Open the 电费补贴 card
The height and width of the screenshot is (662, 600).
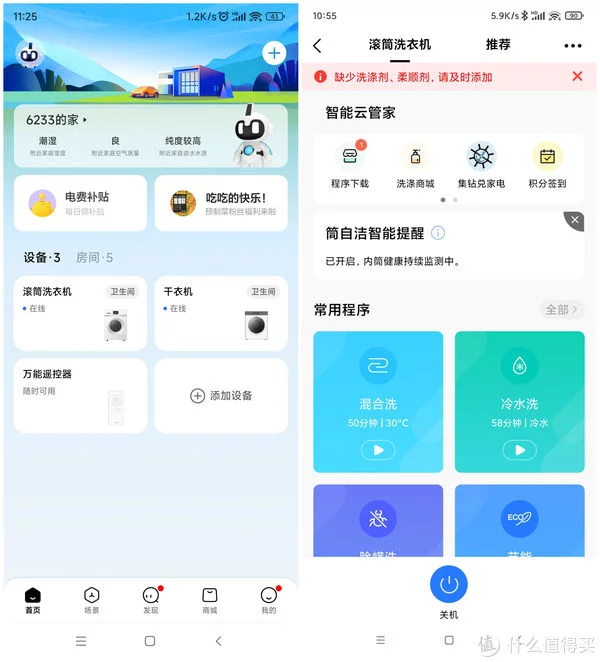click(x=80, y=203)
